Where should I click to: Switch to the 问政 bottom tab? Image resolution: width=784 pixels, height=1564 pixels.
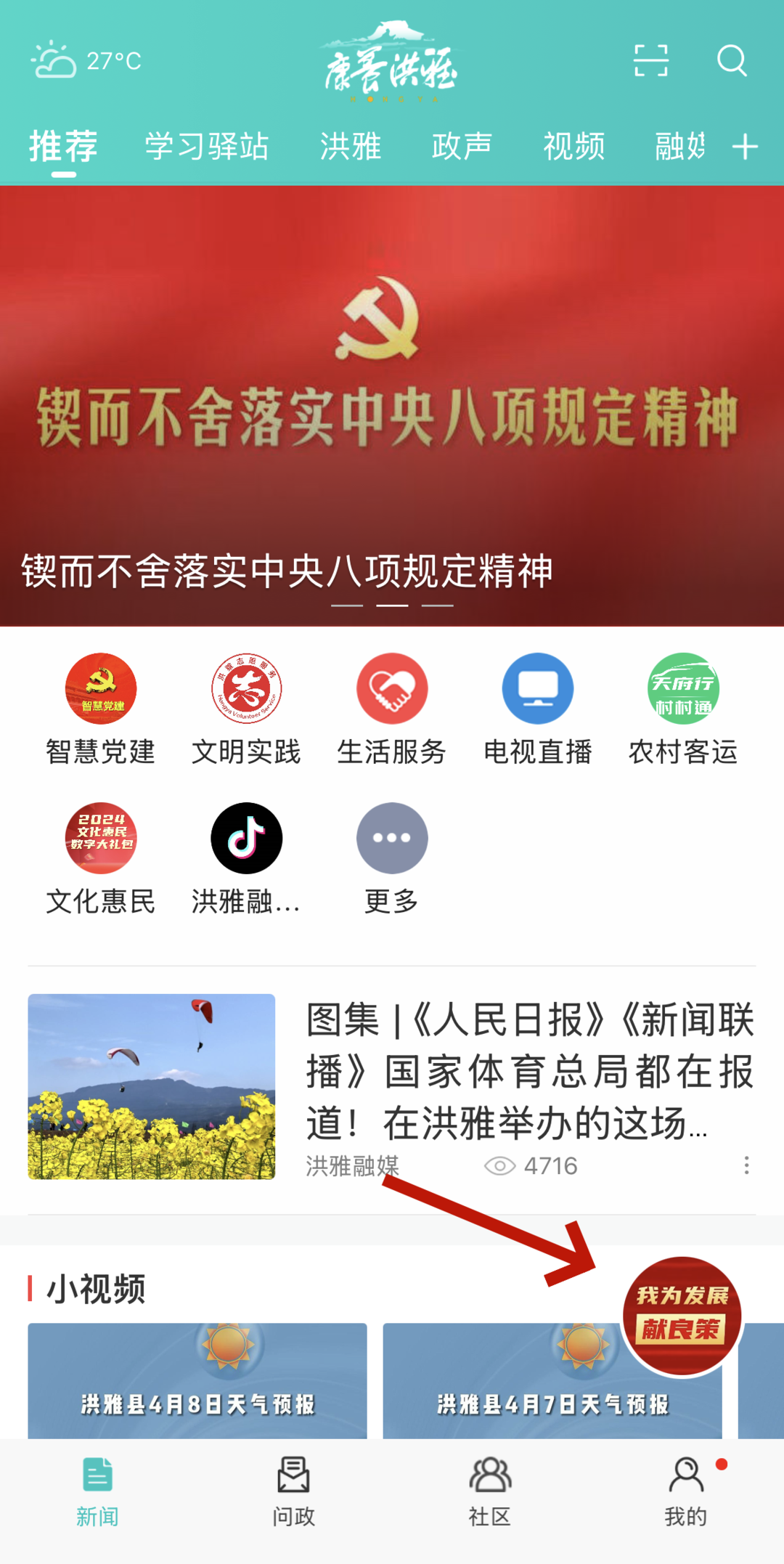tap(293, 1492)
